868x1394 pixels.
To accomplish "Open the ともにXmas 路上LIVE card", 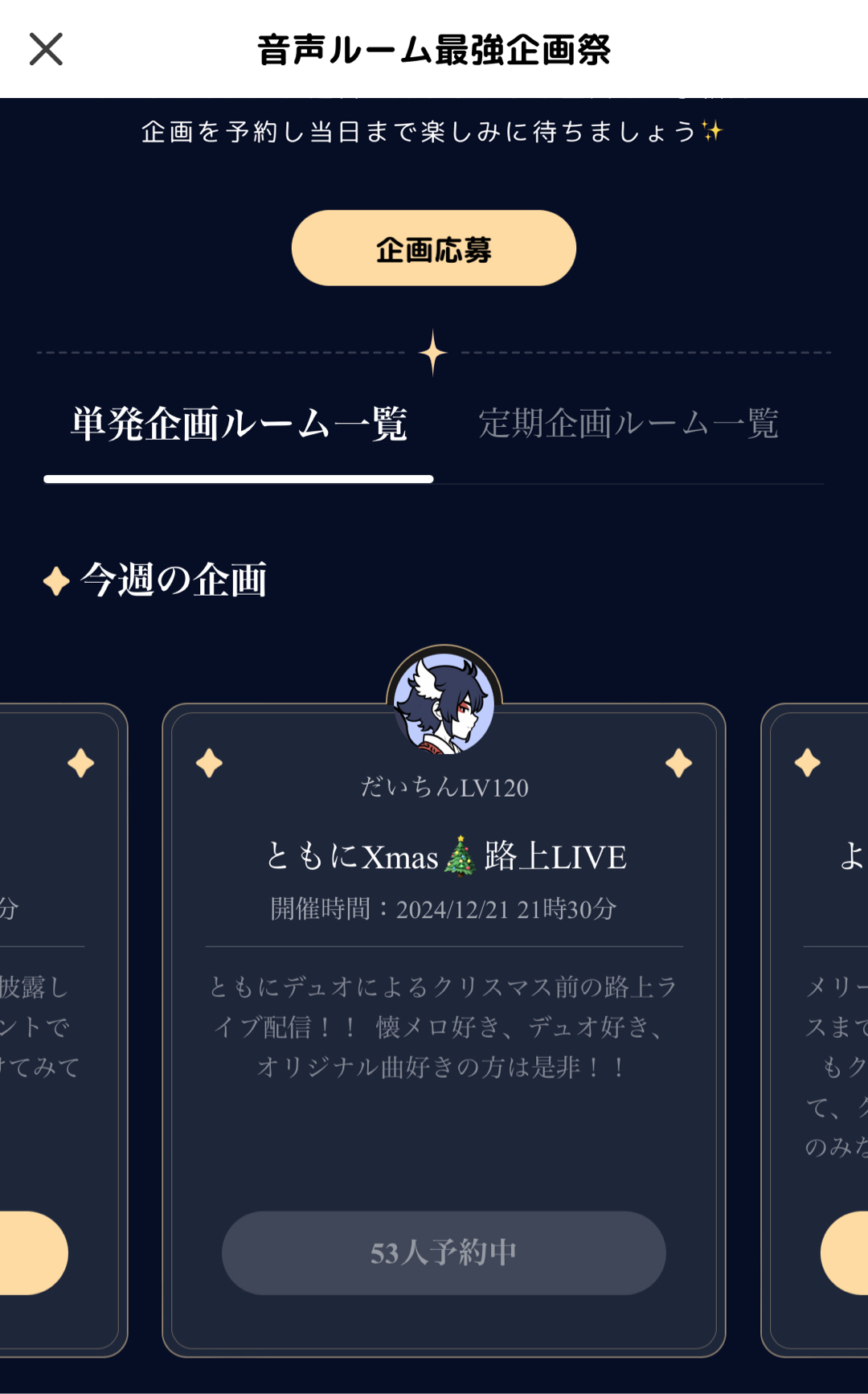I will pos(444,857).
